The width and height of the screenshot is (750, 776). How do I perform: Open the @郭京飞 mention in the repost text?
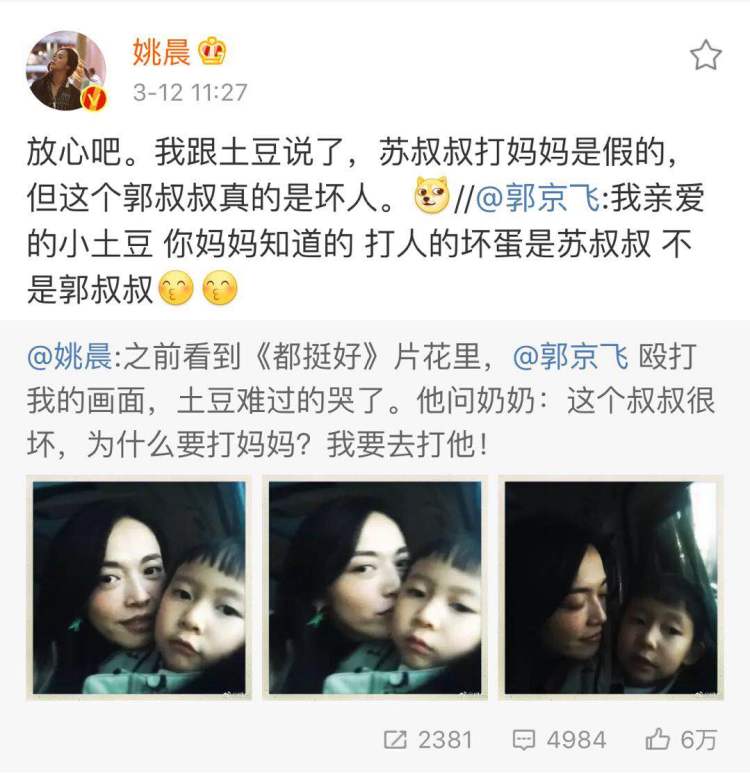click(x=535, y=197)
